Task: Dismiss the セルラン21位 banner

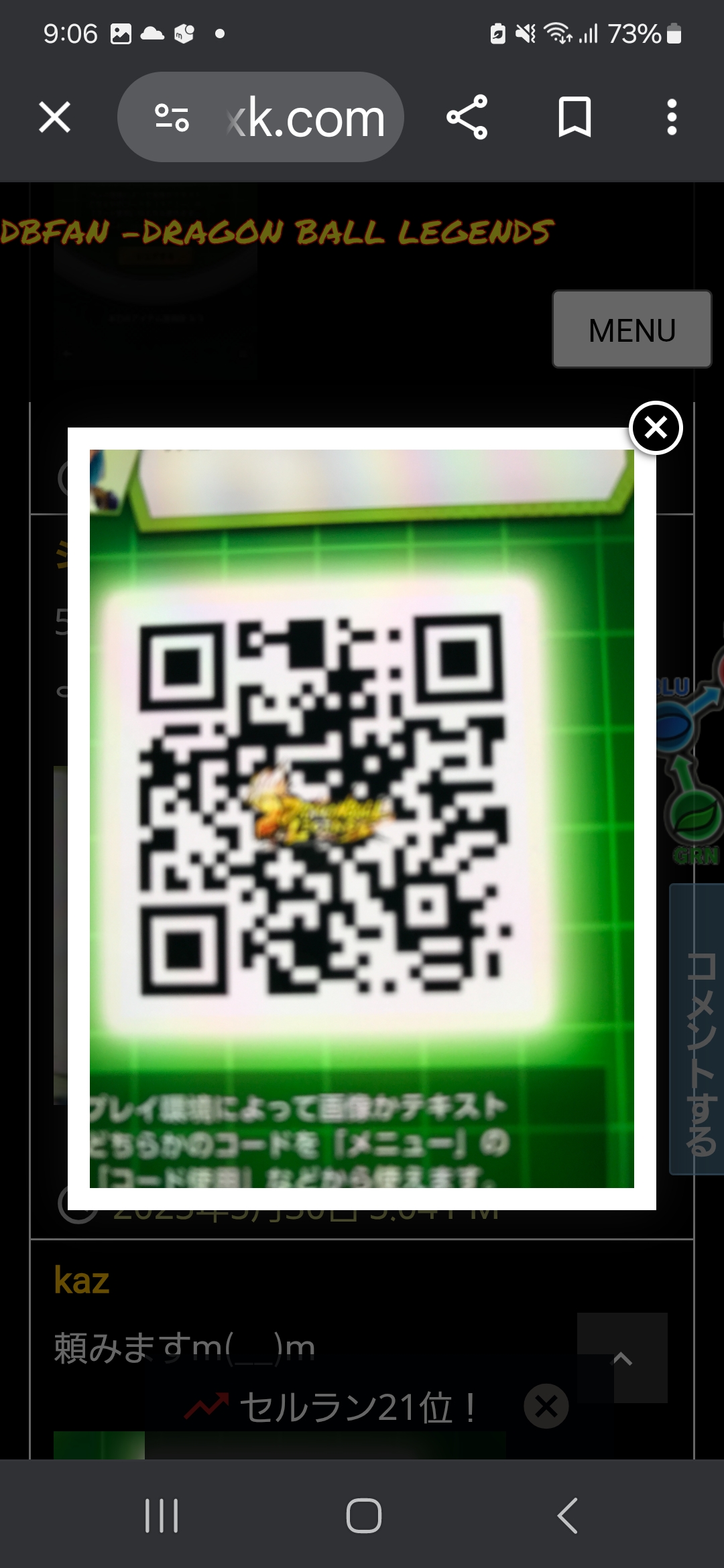Action: 546,1406
